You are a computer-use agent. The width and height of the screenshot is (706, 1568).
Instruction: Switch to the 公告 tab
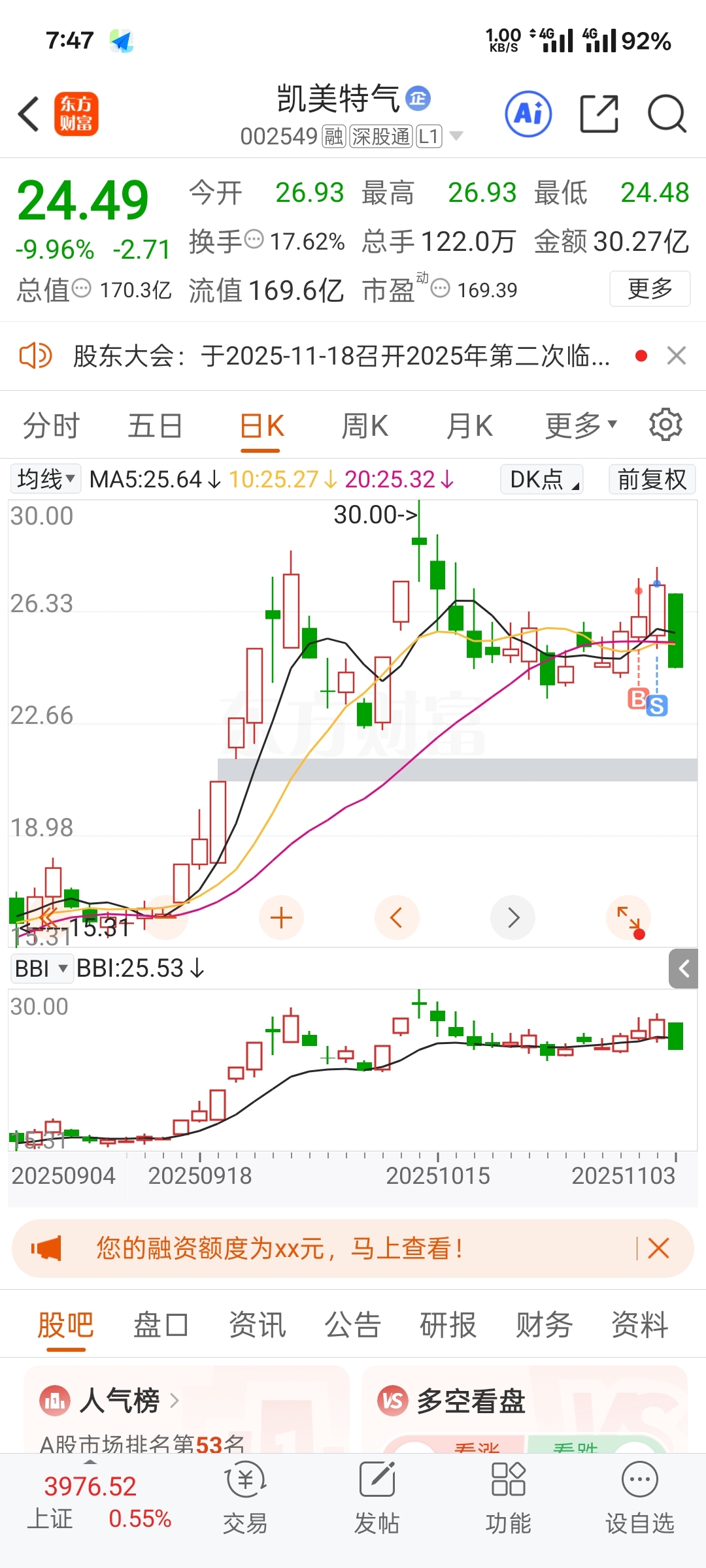[x=352, y=1326]
